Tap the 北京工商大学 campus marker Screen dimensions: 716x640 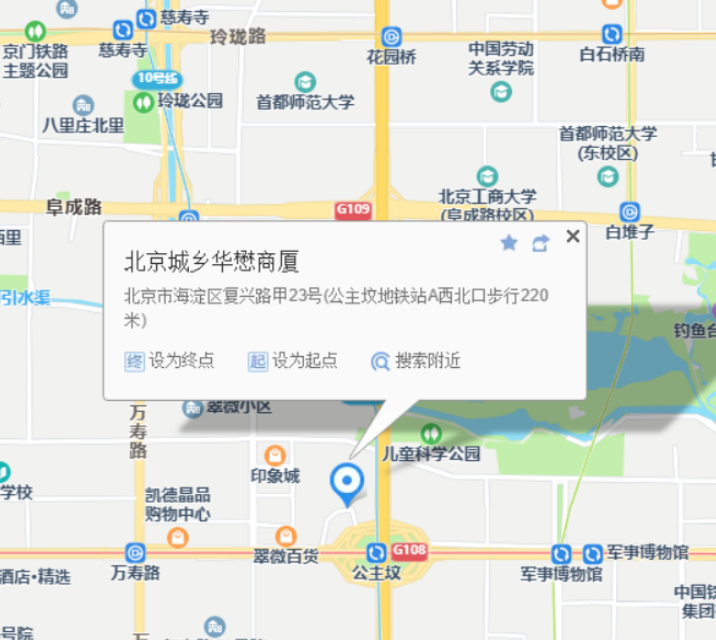[x=487, y=176]
